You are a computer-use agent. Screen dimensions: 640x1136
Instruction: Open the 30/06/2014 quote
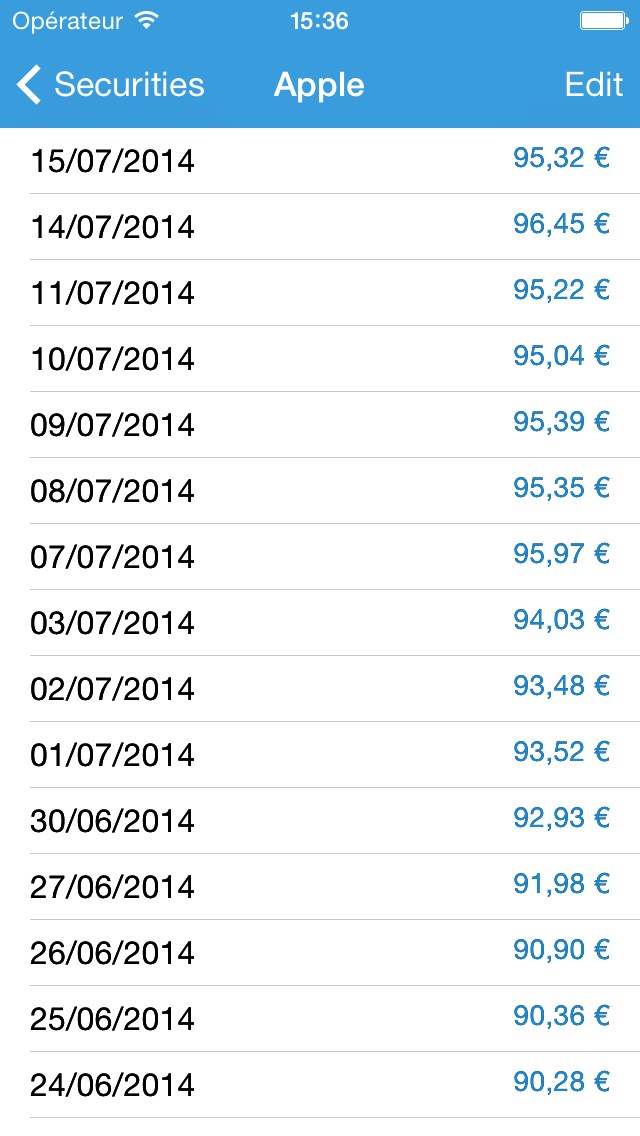point(320,820)
